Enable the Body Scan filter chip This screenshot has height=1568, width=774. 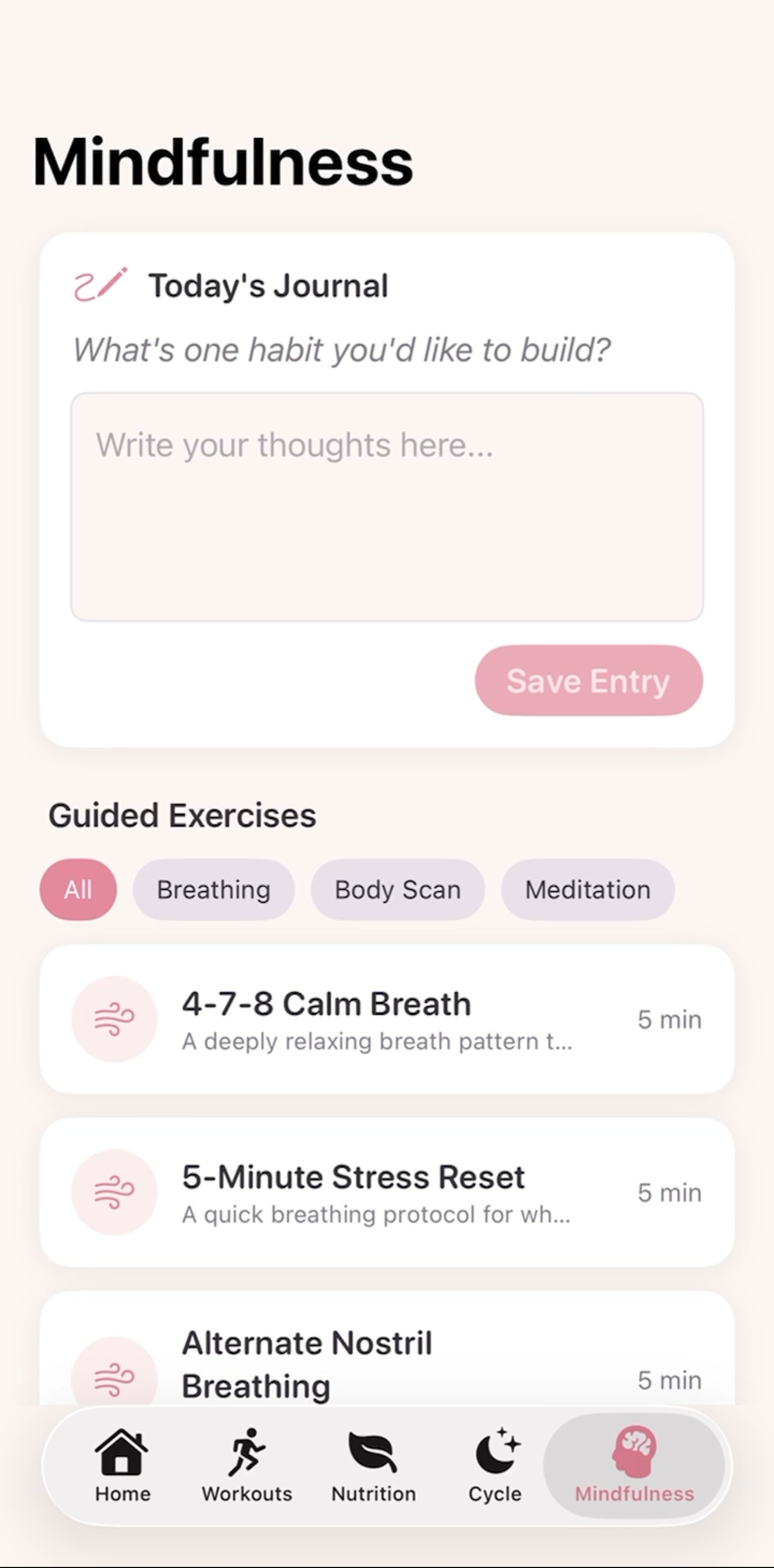[x=397, y=889]
